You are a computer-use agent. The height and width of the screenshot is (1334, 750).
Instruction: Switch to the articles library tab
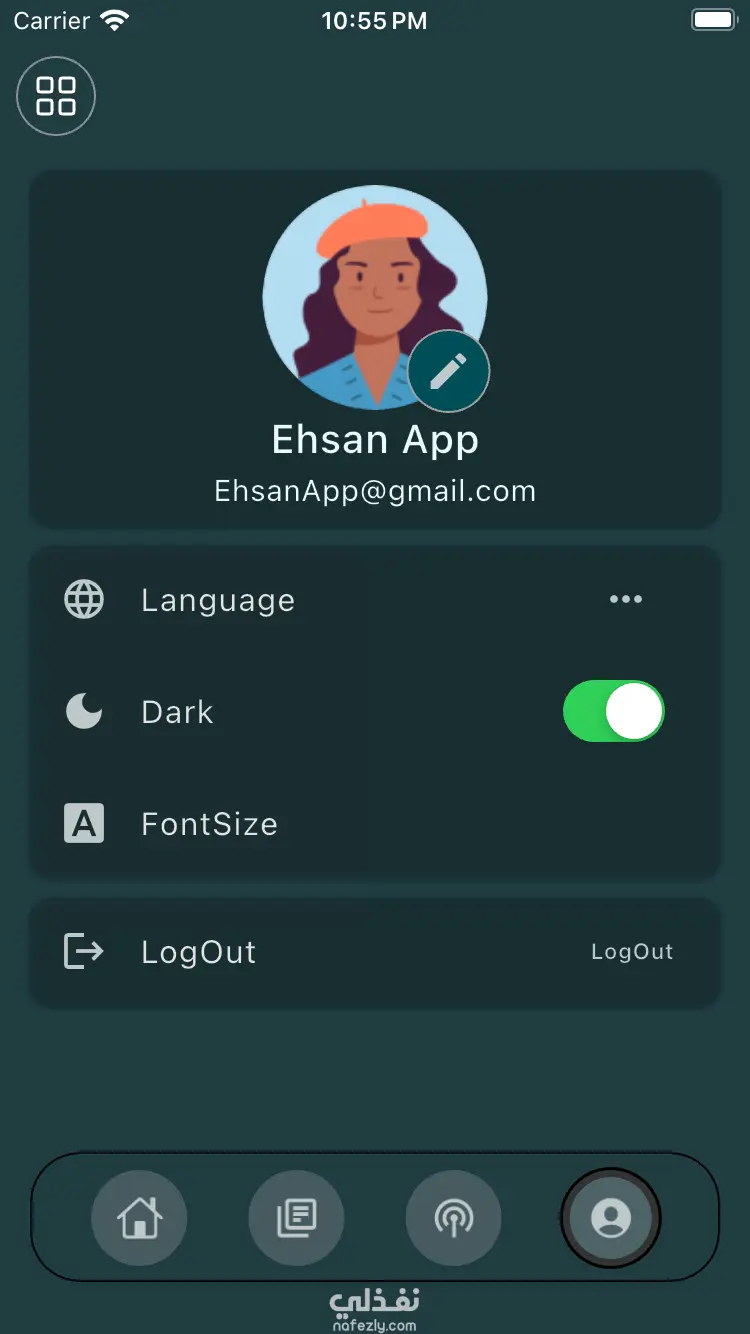point(296,1218)
